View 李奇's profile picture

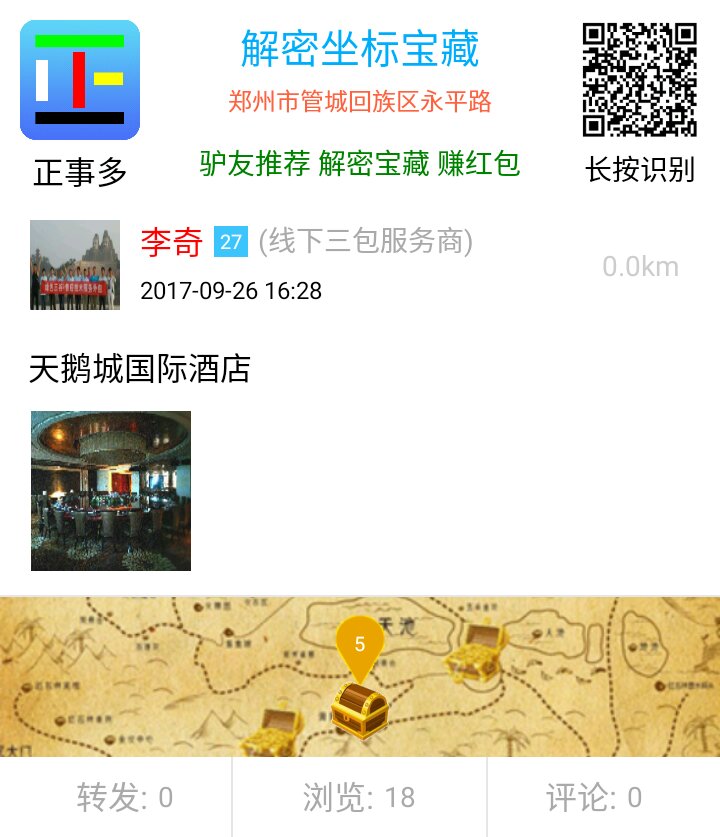point(75,265)
